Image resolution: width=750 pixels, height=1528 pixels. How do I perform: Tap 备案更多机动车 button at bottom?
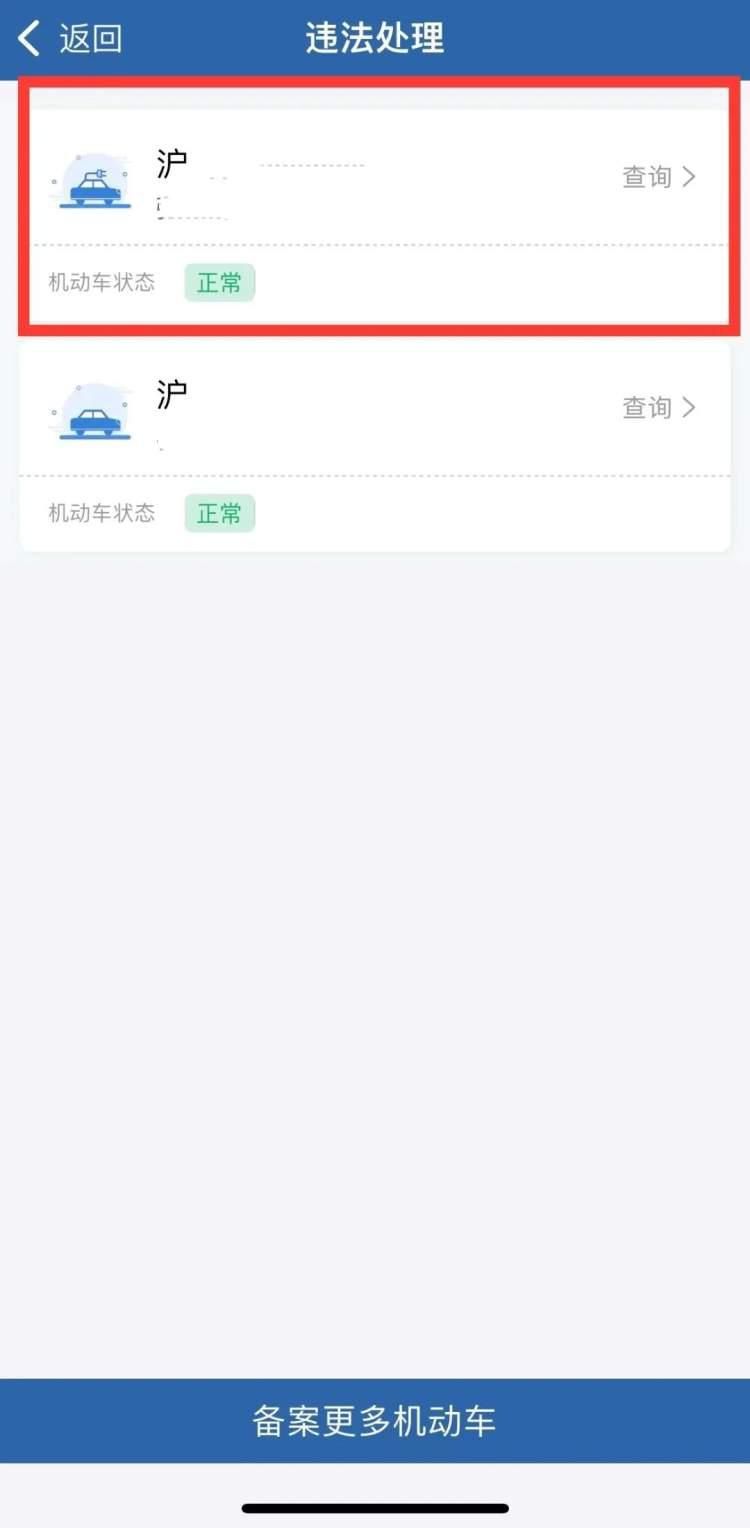374,1421
